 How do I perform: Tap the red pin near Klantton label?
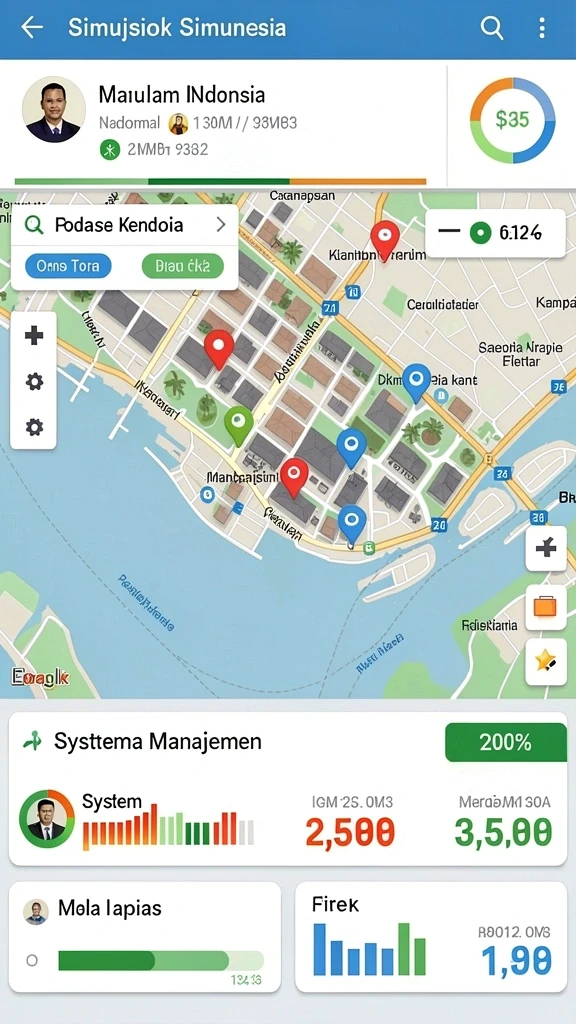coord(385,240)
